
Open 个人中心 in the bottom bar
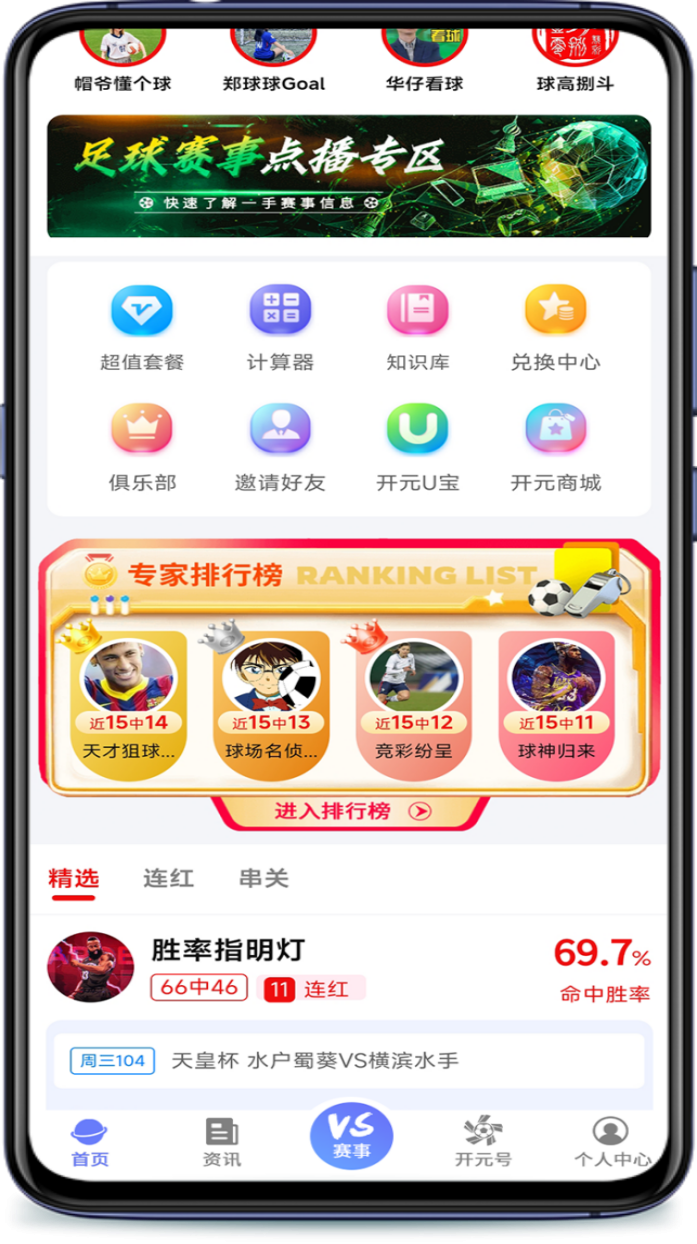click(612, 1143)
